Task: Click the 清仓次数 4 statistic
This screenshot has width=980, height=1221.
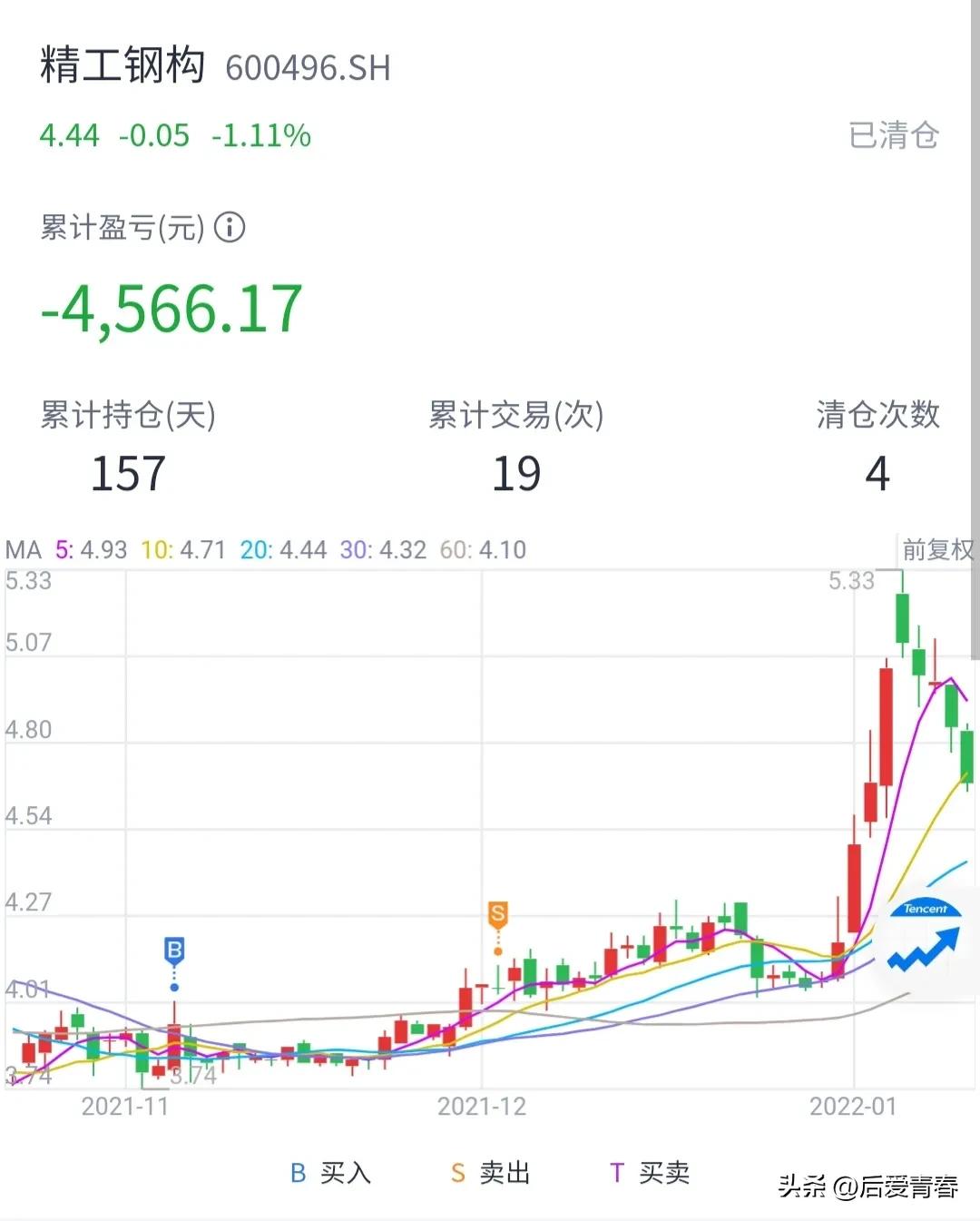Action: (x=878, y=445)
